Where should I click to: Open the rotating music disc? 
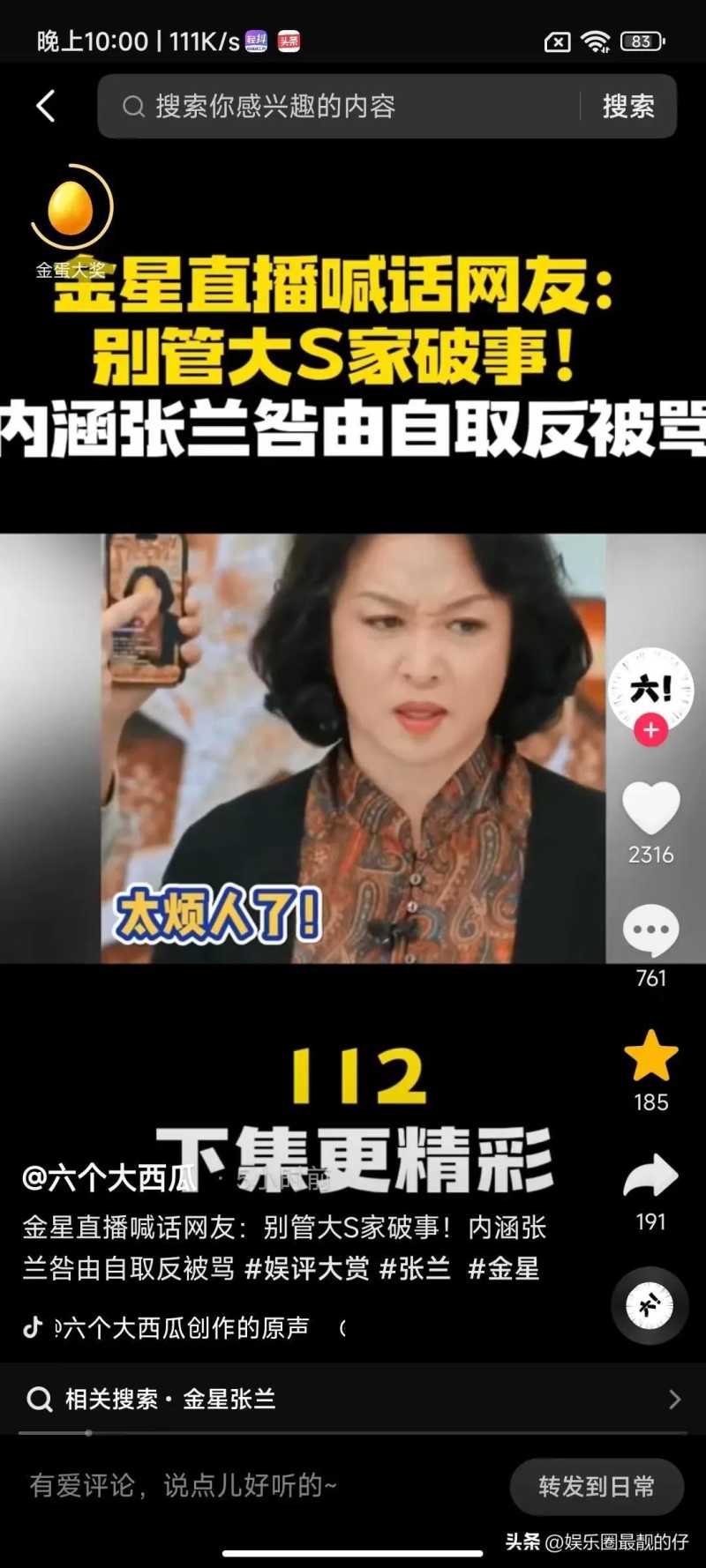coord(650,1305)
